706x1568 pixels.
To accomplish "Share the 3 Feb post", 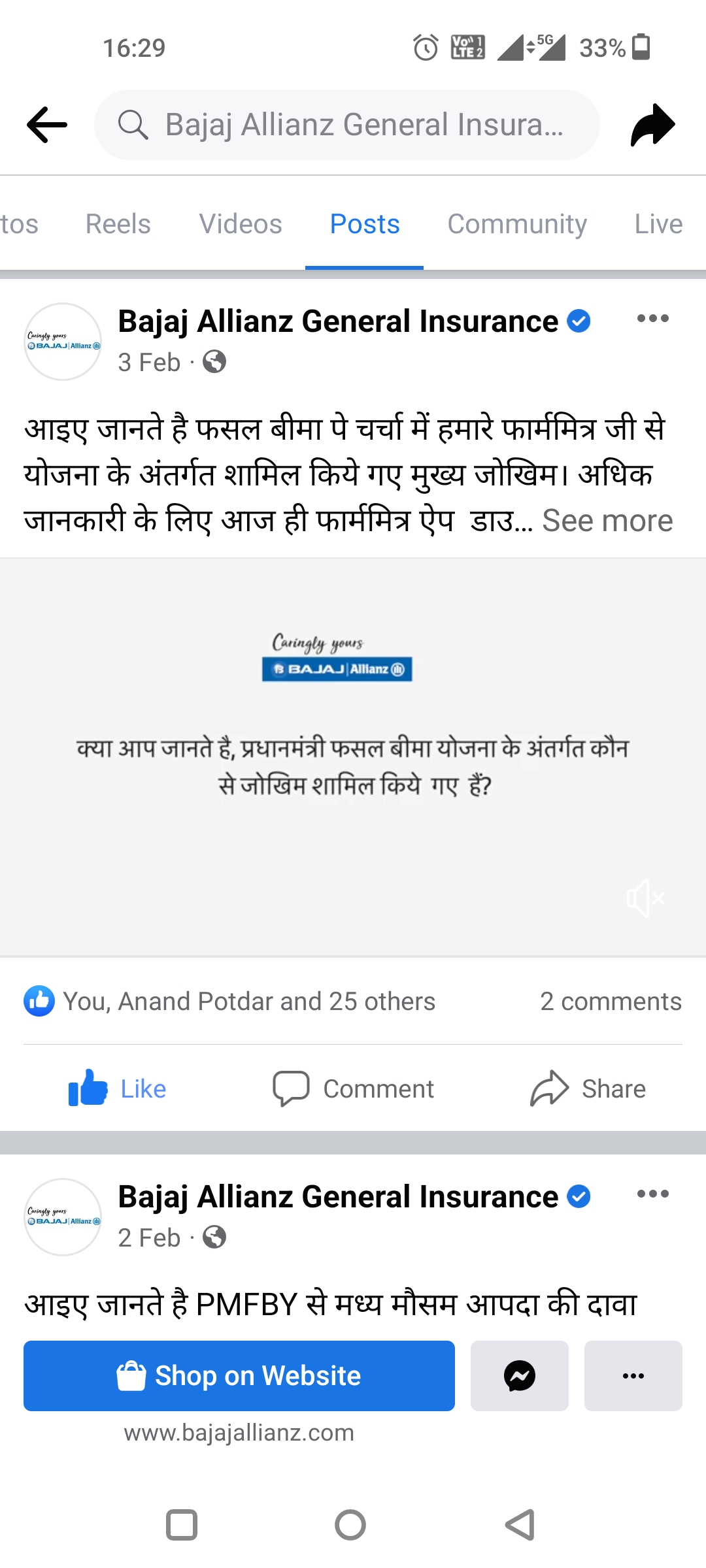I will pos(588,1088).
